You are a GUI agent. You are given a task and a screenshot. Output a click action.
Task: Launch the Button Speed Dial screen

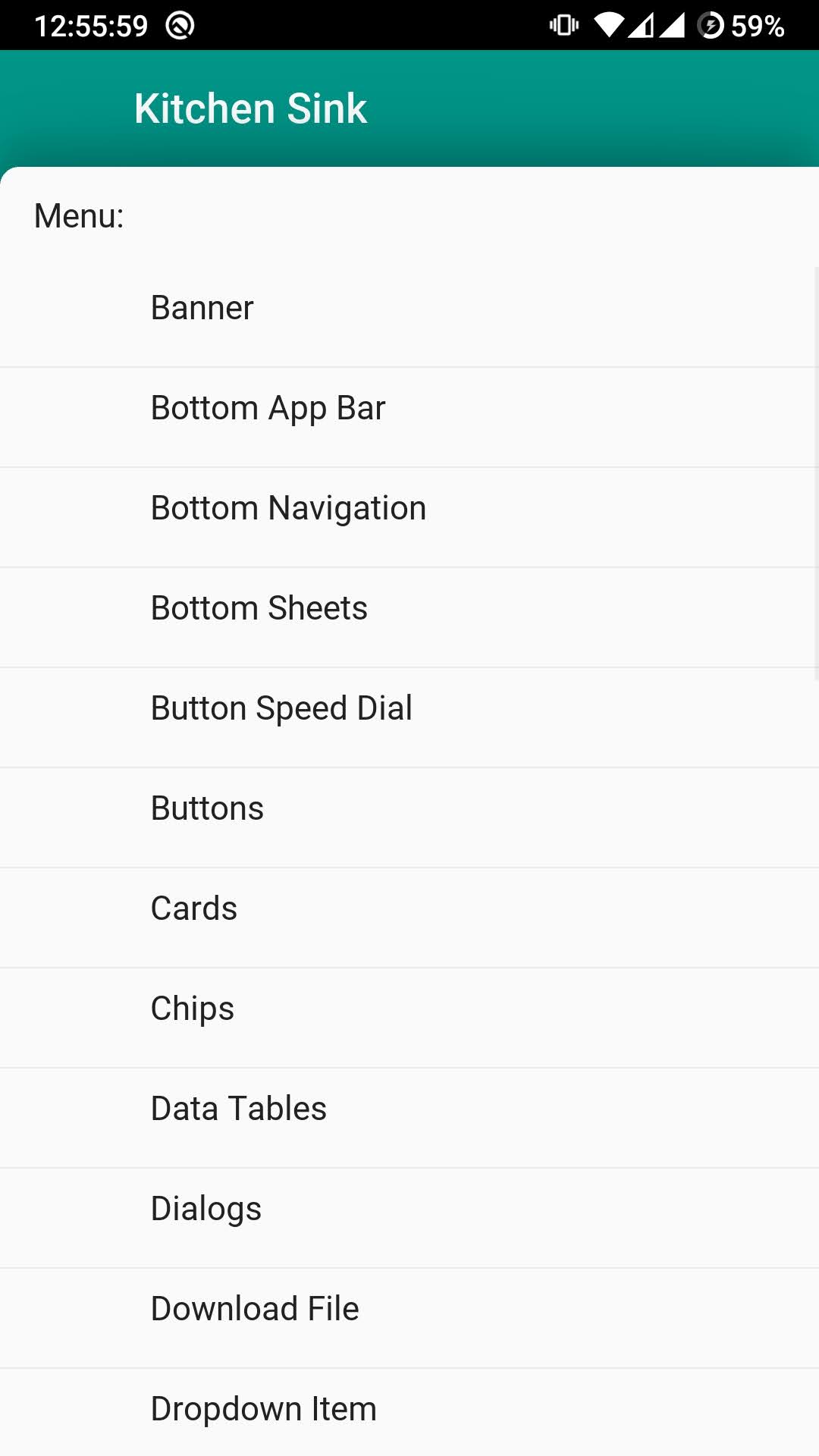281,707
